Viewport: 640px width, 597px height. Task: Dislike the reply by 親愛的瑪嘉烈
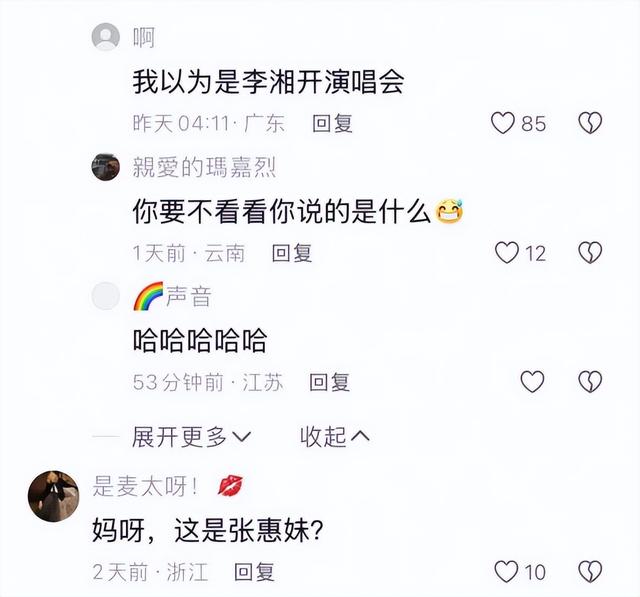(591, 253)
